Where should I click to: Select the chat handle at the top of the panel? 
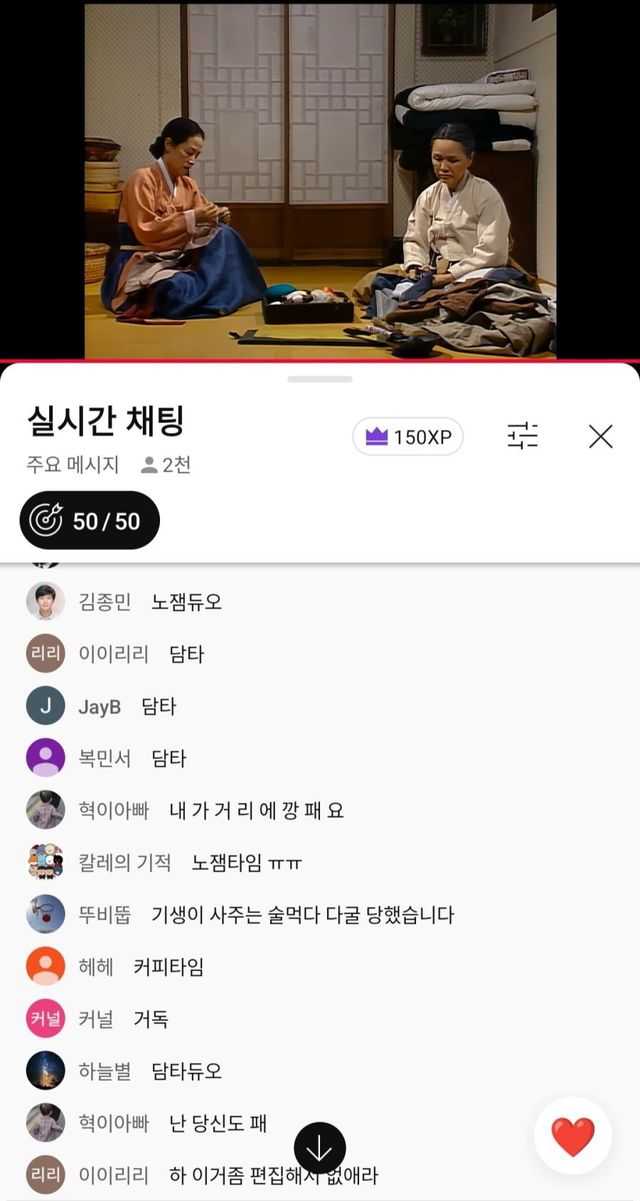pyautogui.click(x=320, y=379)
